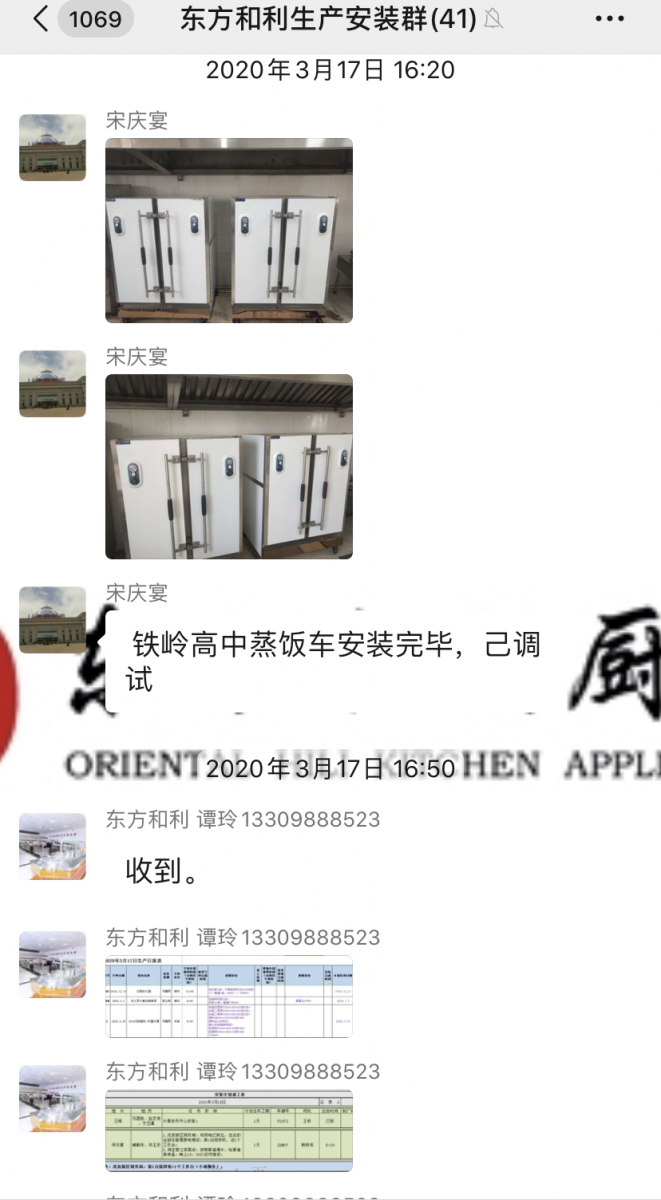This screenshot has height=1200, width=661.
Task: Open the group chat overflow menu
Action: 609,19
